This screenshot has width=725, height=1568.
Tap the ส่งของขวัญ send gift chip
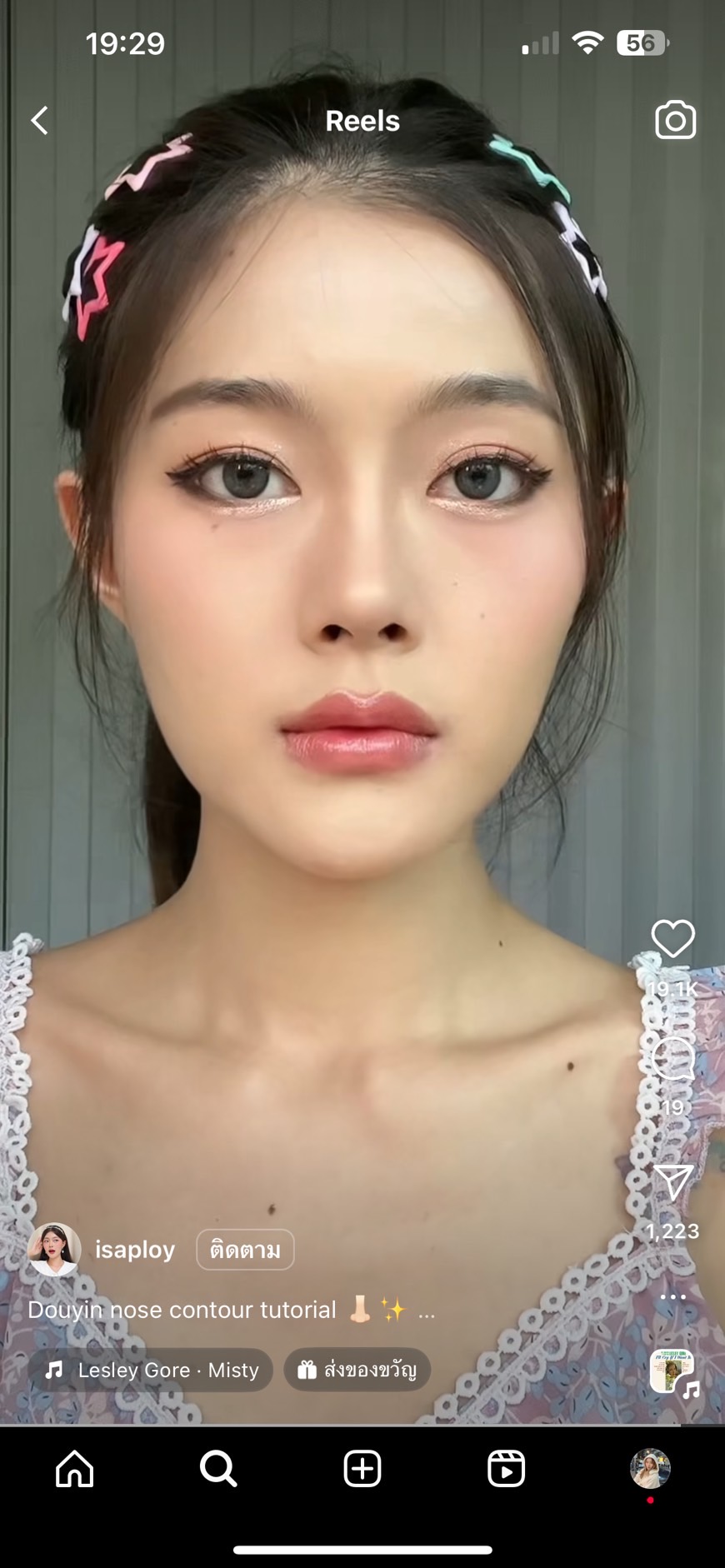point(357,1370)
